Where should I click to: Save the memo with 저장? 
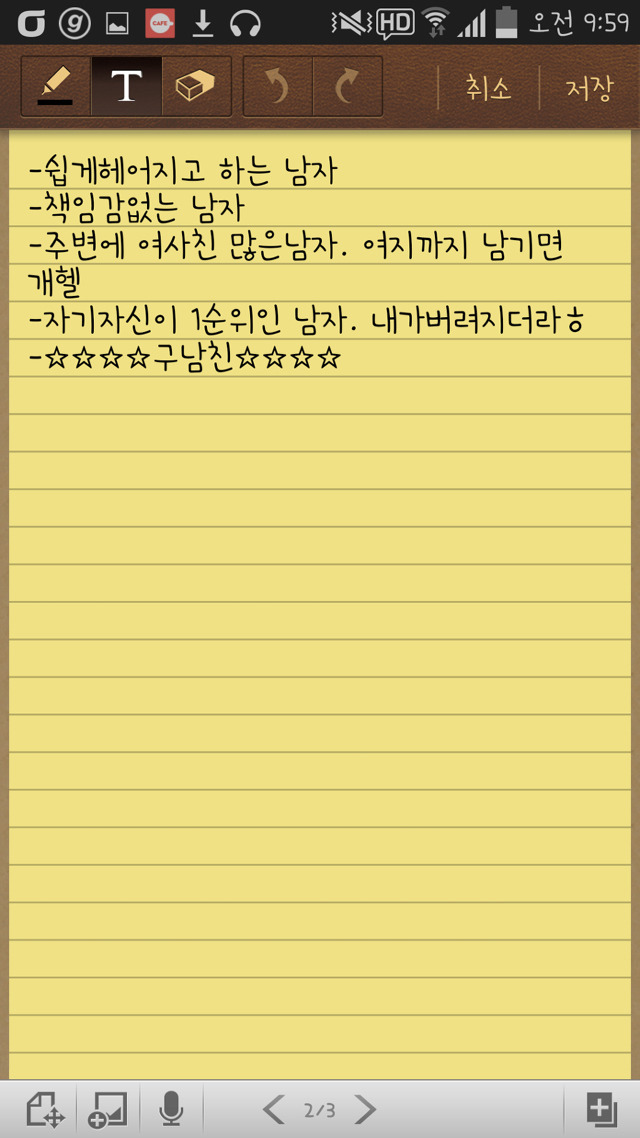588,88
